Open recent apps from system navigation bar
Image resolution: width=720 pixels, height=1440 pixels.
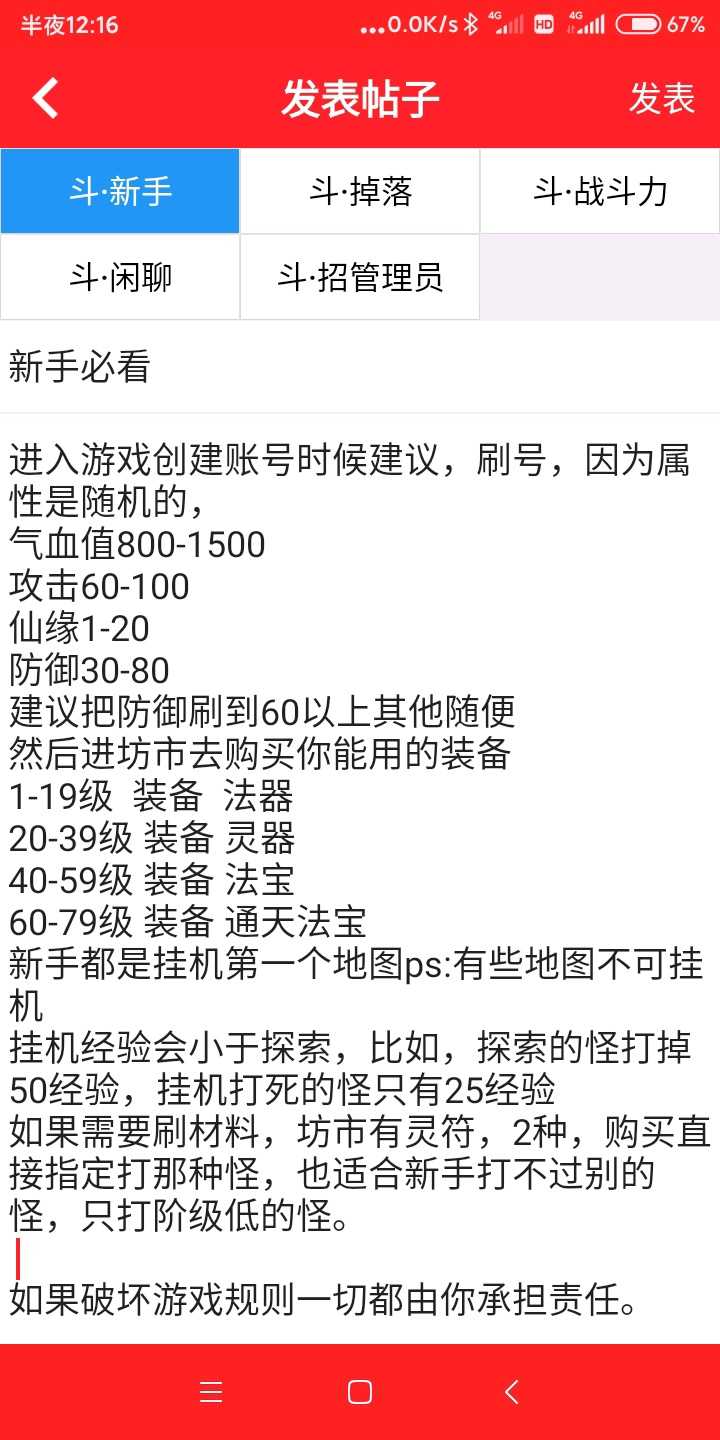click(x=211, y=1392)
